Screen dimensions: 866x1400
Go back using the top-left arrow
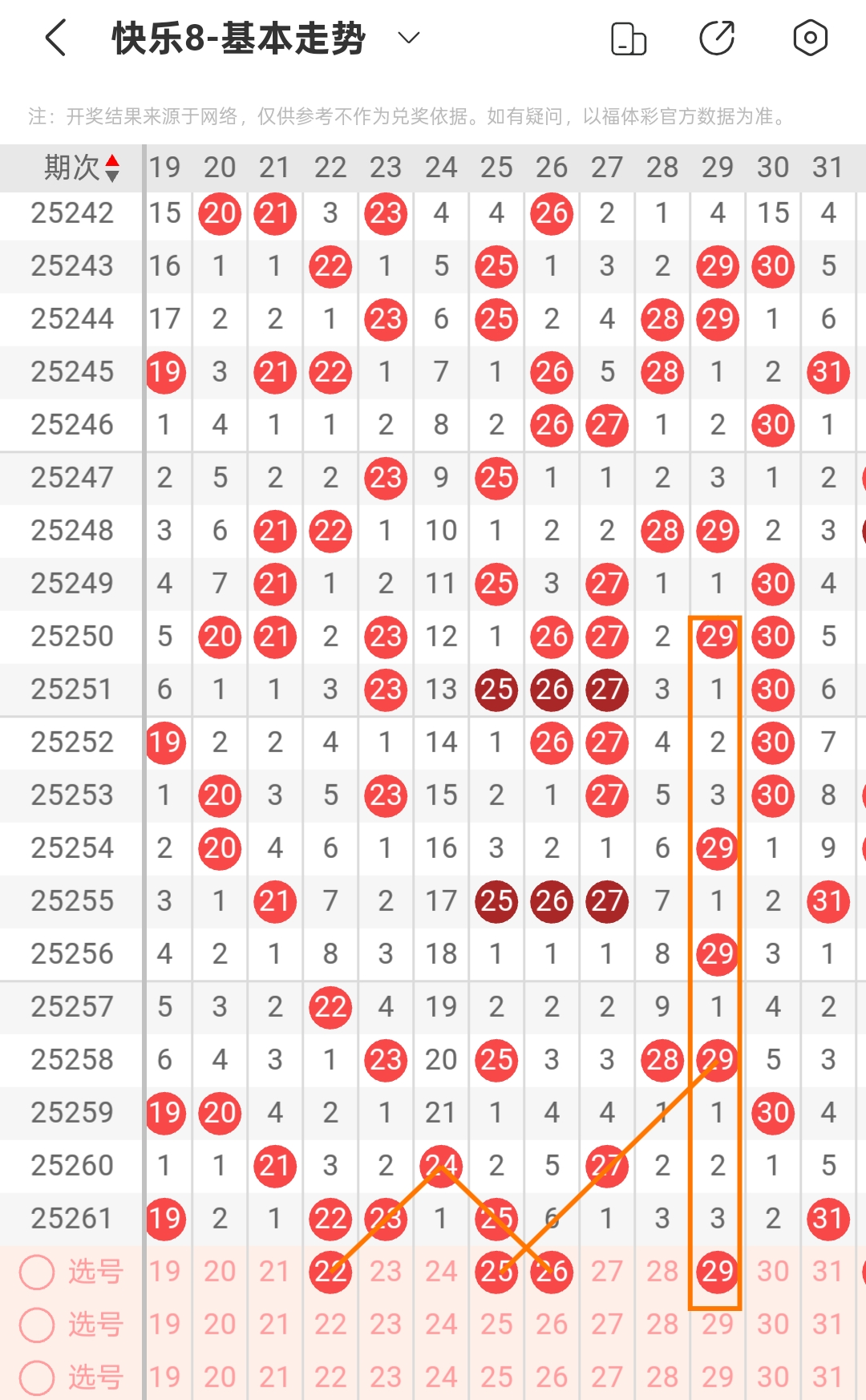pyautogui.click(x=55, y=38)
